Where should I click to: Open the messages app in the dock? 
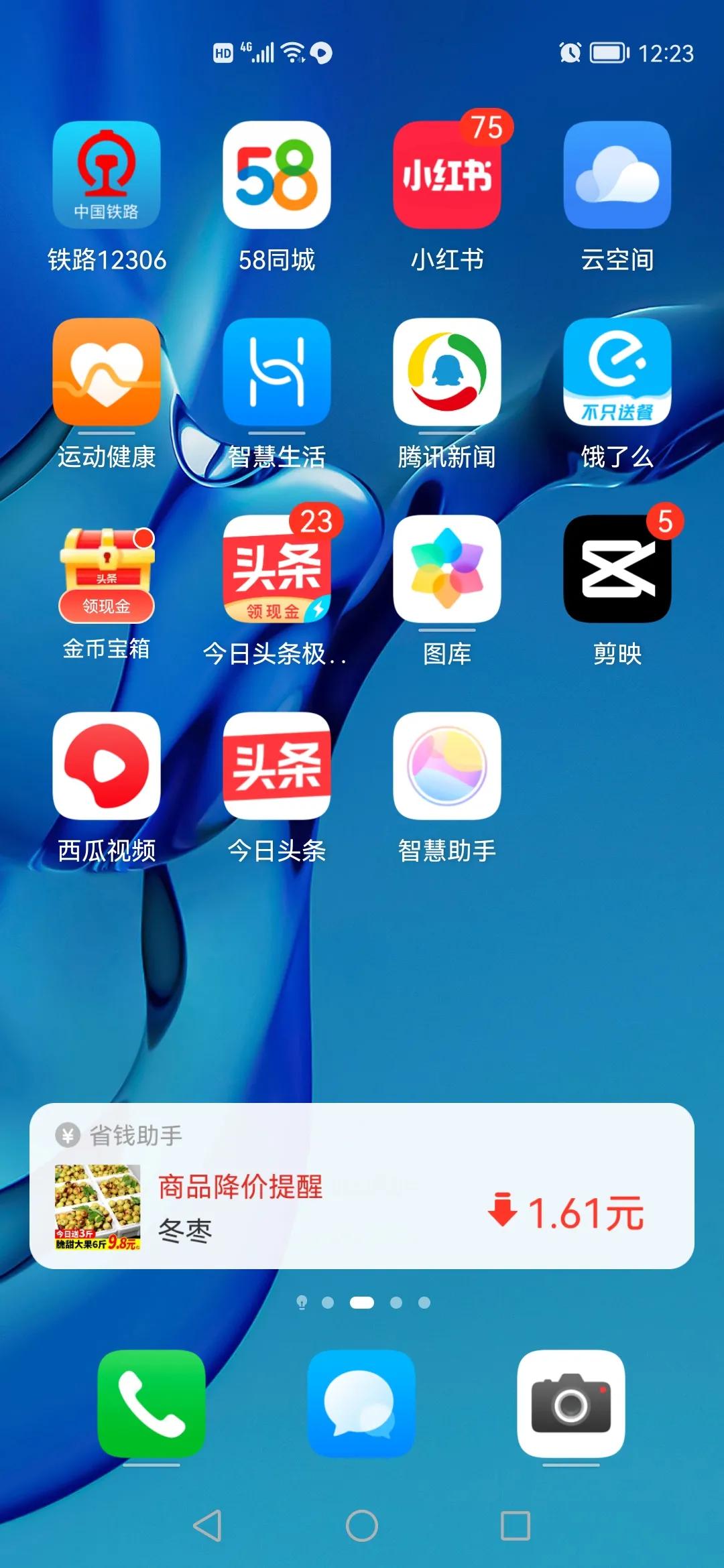coord(361,1404)
